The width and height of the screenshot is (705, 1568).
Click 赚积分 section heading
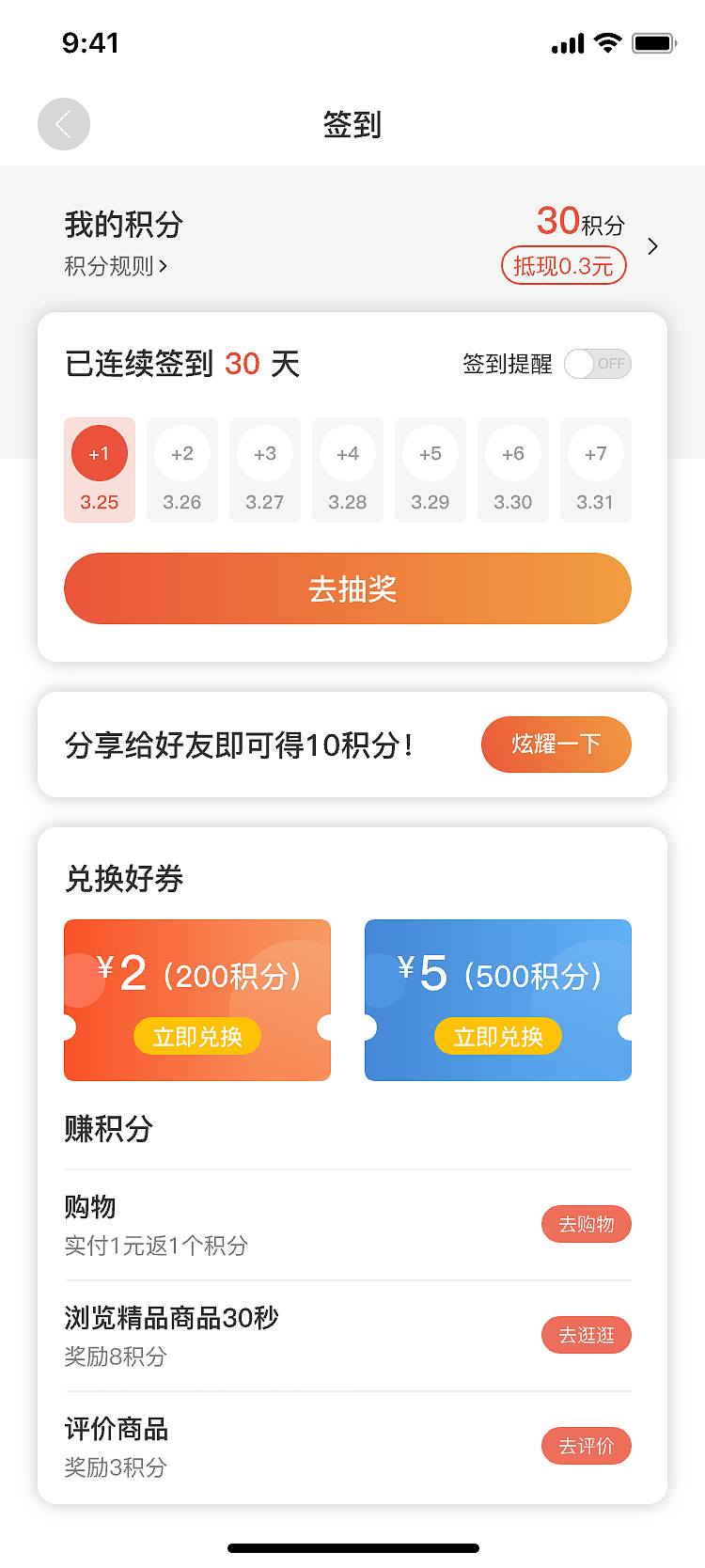[107, 1129]
